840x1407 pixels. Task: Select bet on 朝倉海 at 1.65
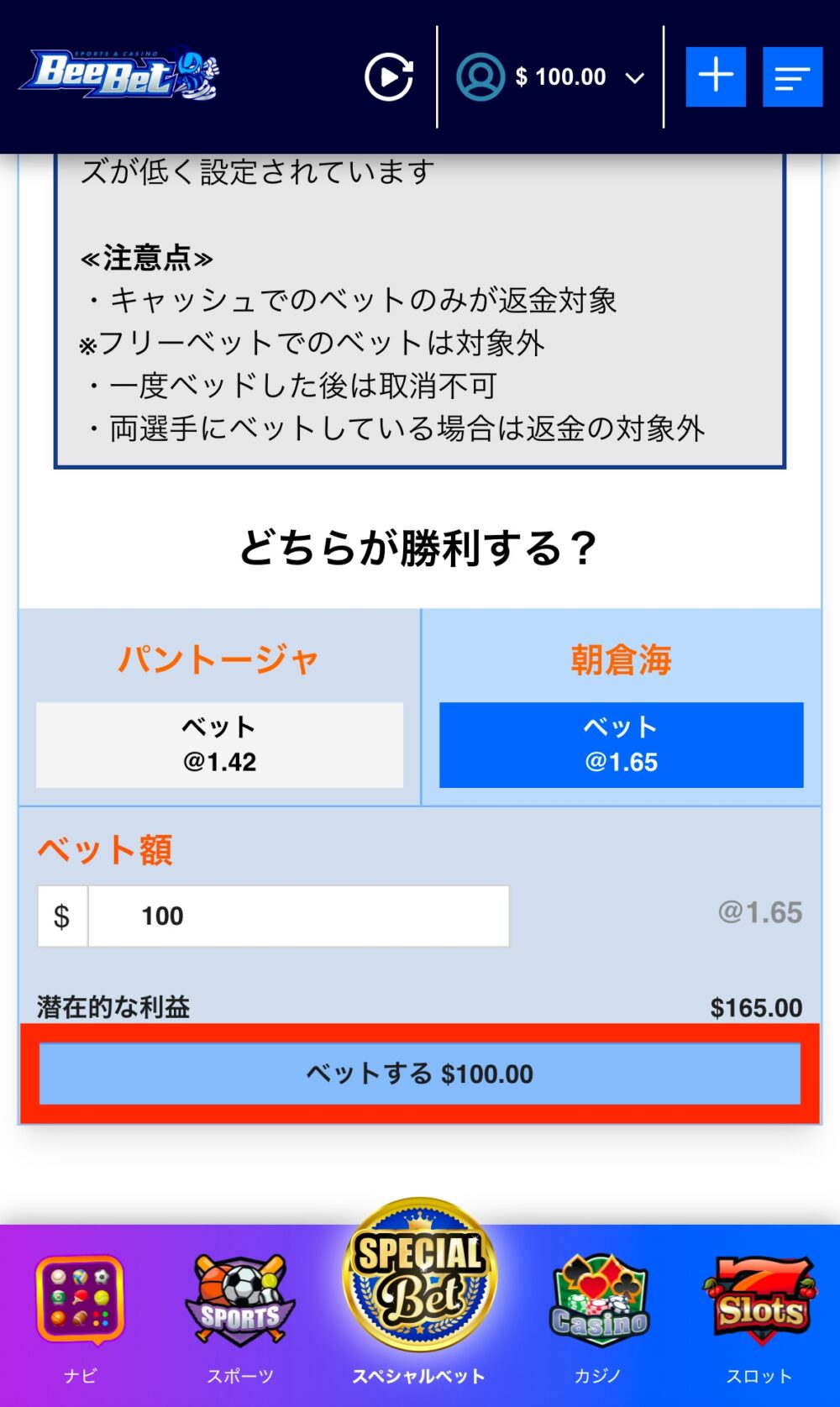pyautogui.click(x=621, y=745)
